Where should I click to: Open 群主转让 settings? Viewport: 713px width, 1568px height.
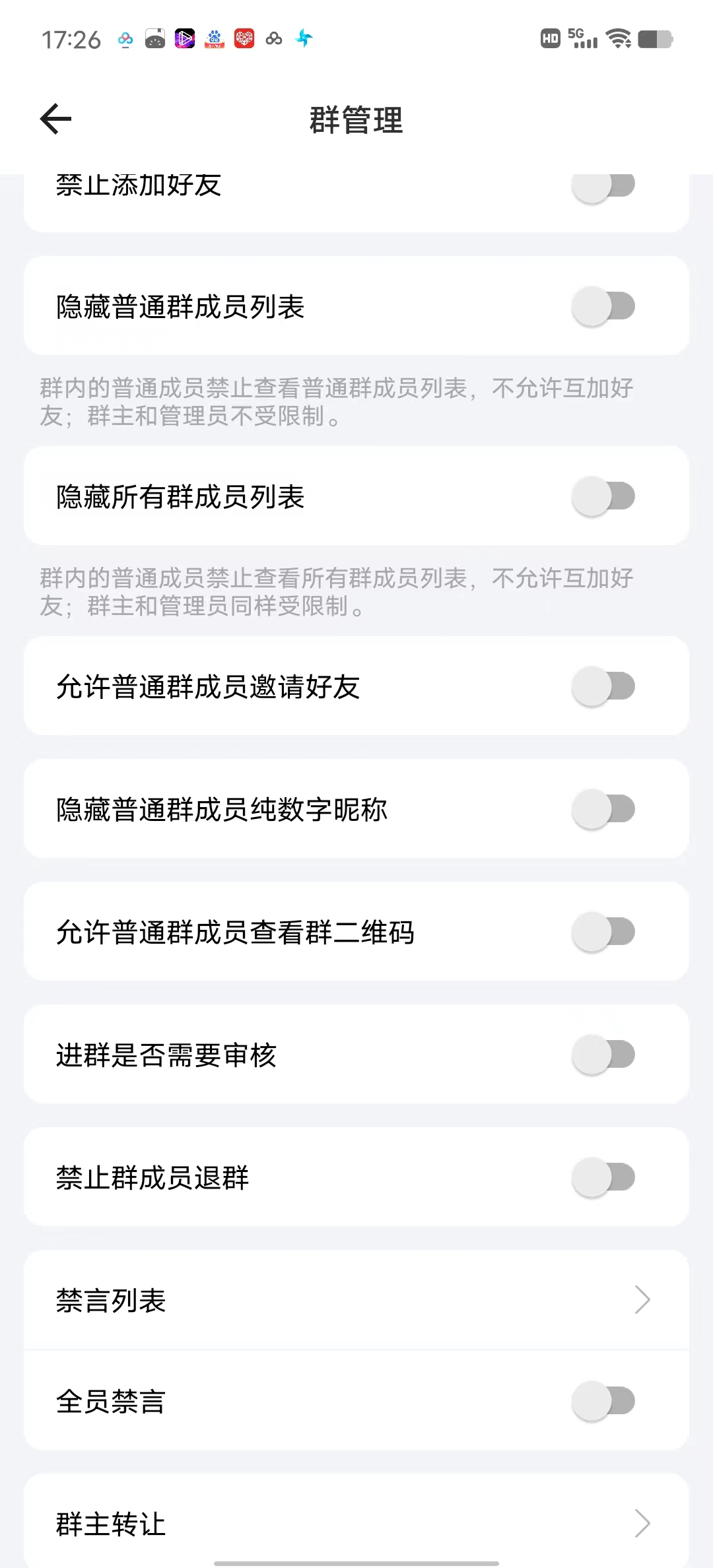pyautogui.click(x=356, y=1523)
